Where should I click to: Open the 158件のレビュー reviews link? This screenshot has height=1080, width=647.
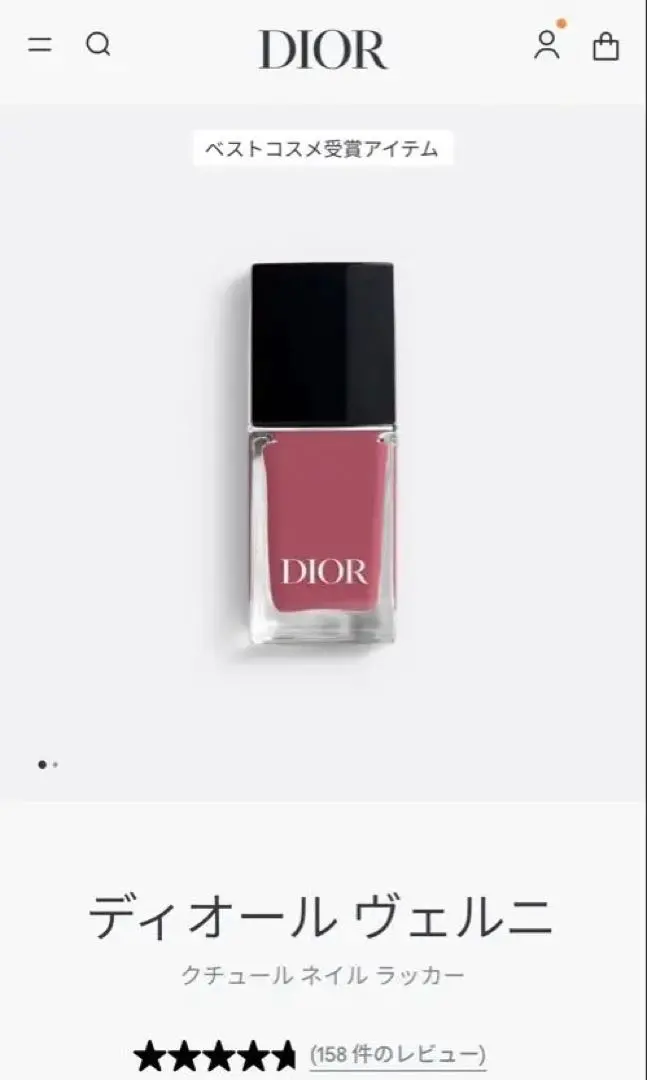(x=398, y=1054)
